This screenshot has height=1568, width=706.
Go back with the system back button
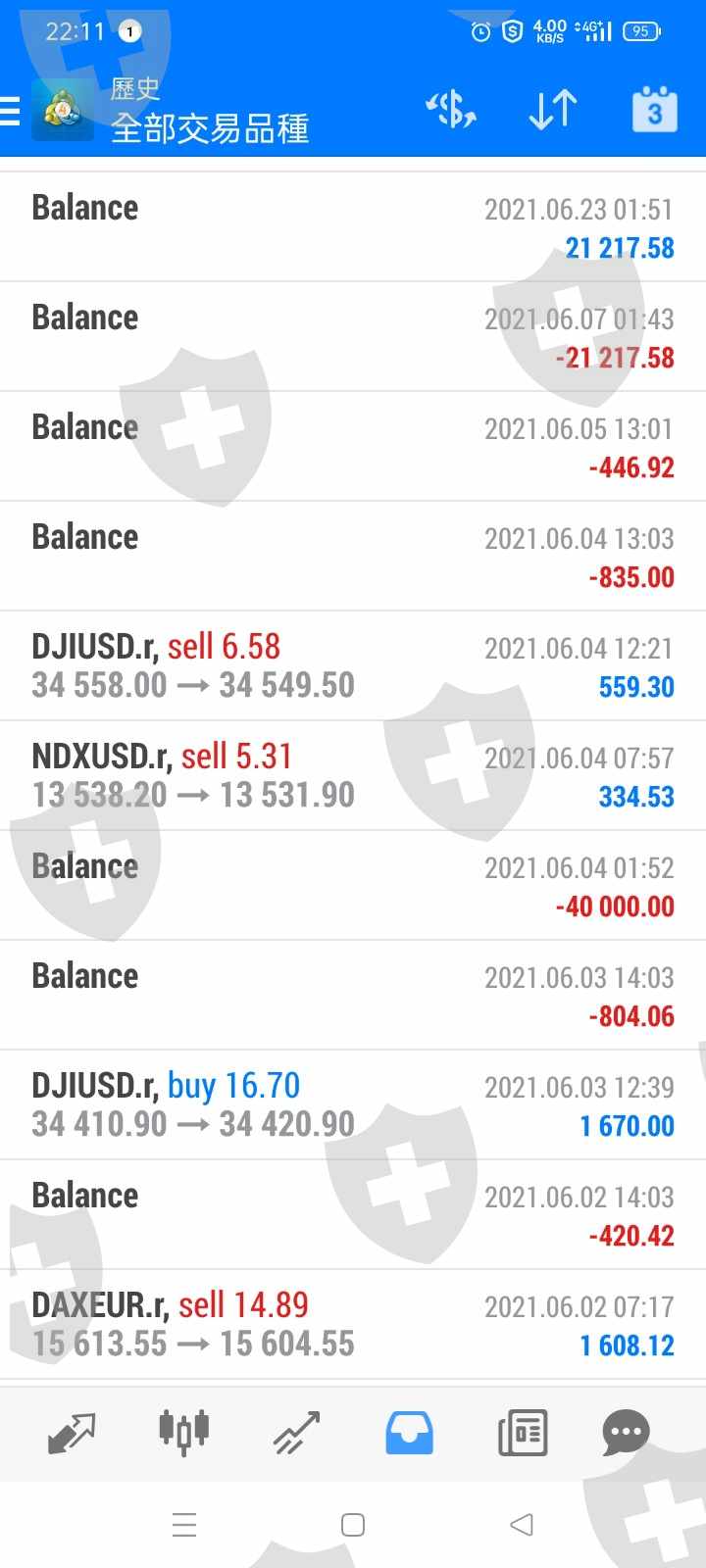click(x=522, y=1524)
